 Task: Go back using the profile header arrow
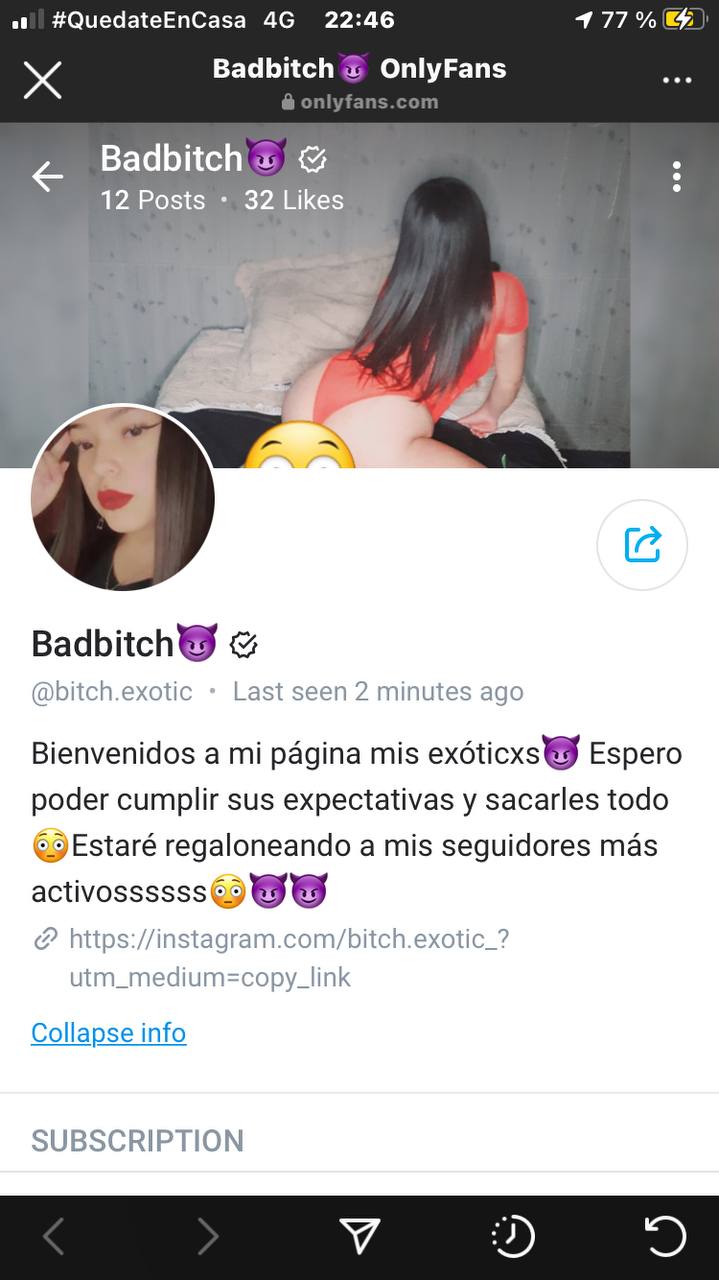click(47, 177)
